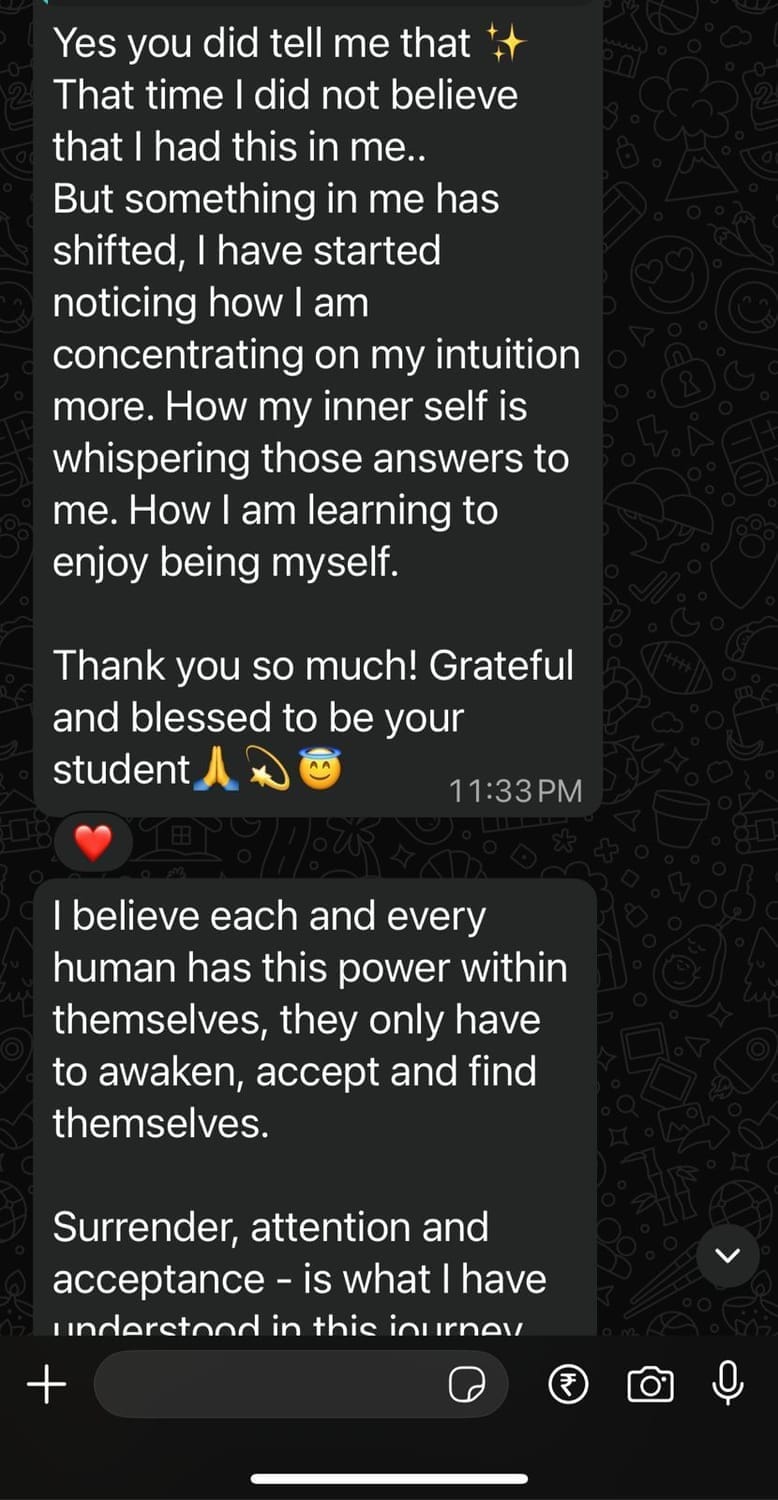Tap the voice message microphone
778x1500 pixels.
[x=728, y=1383]
